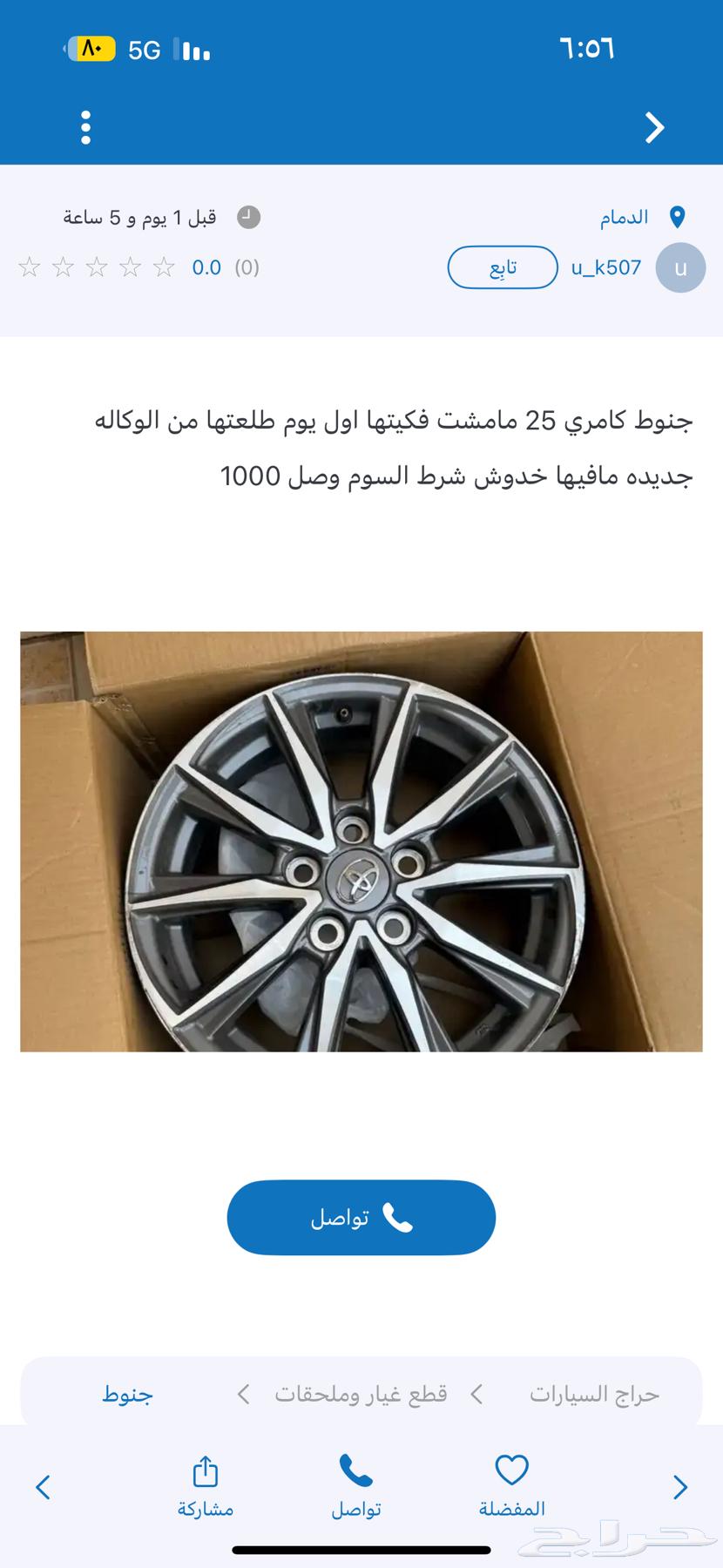This screenshot has height=1568, width=723.
Task: Click the location pin icon near الدمام
Action: pyautogui.click(x=679, y=216)
